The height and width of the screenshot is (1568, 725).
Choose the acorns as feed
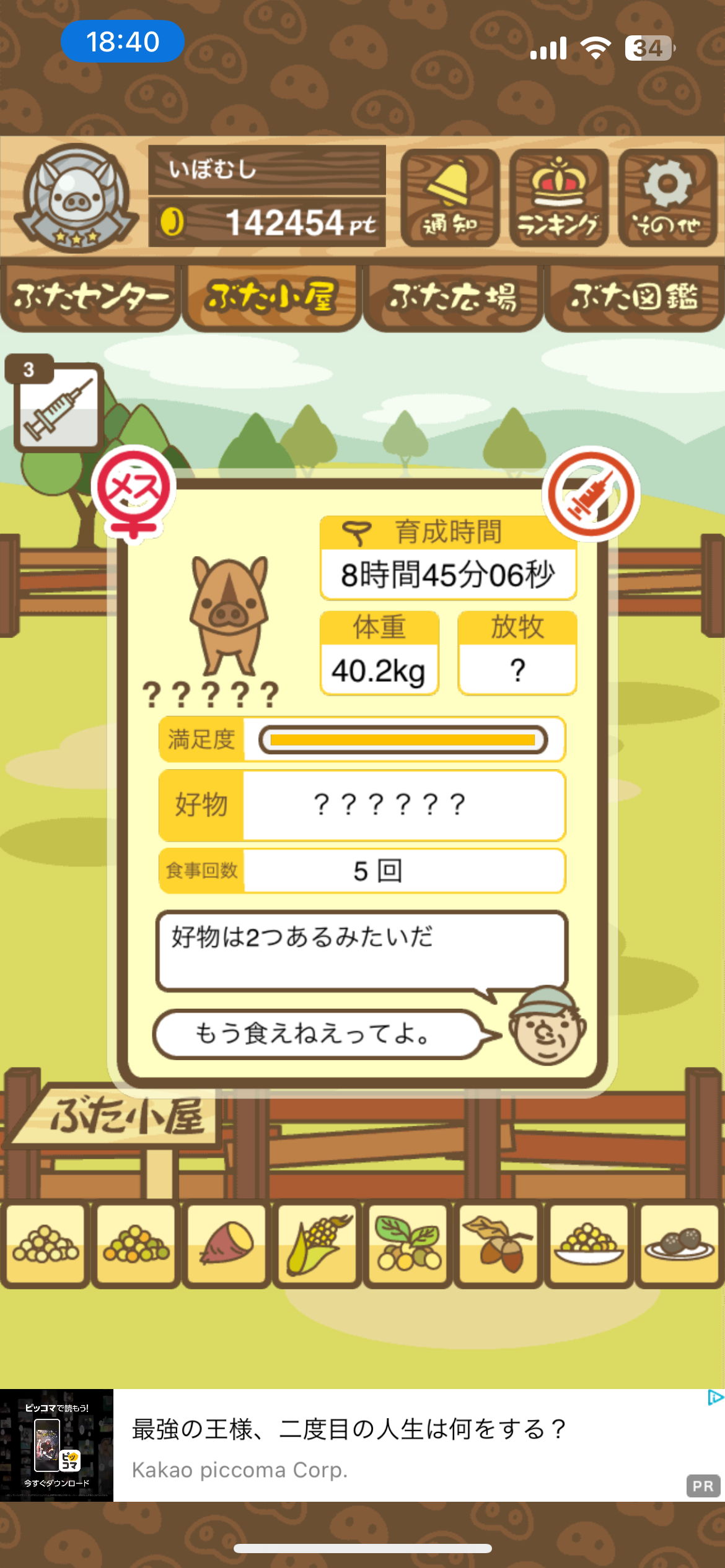pyautogui.click(x=498, y=1244)
